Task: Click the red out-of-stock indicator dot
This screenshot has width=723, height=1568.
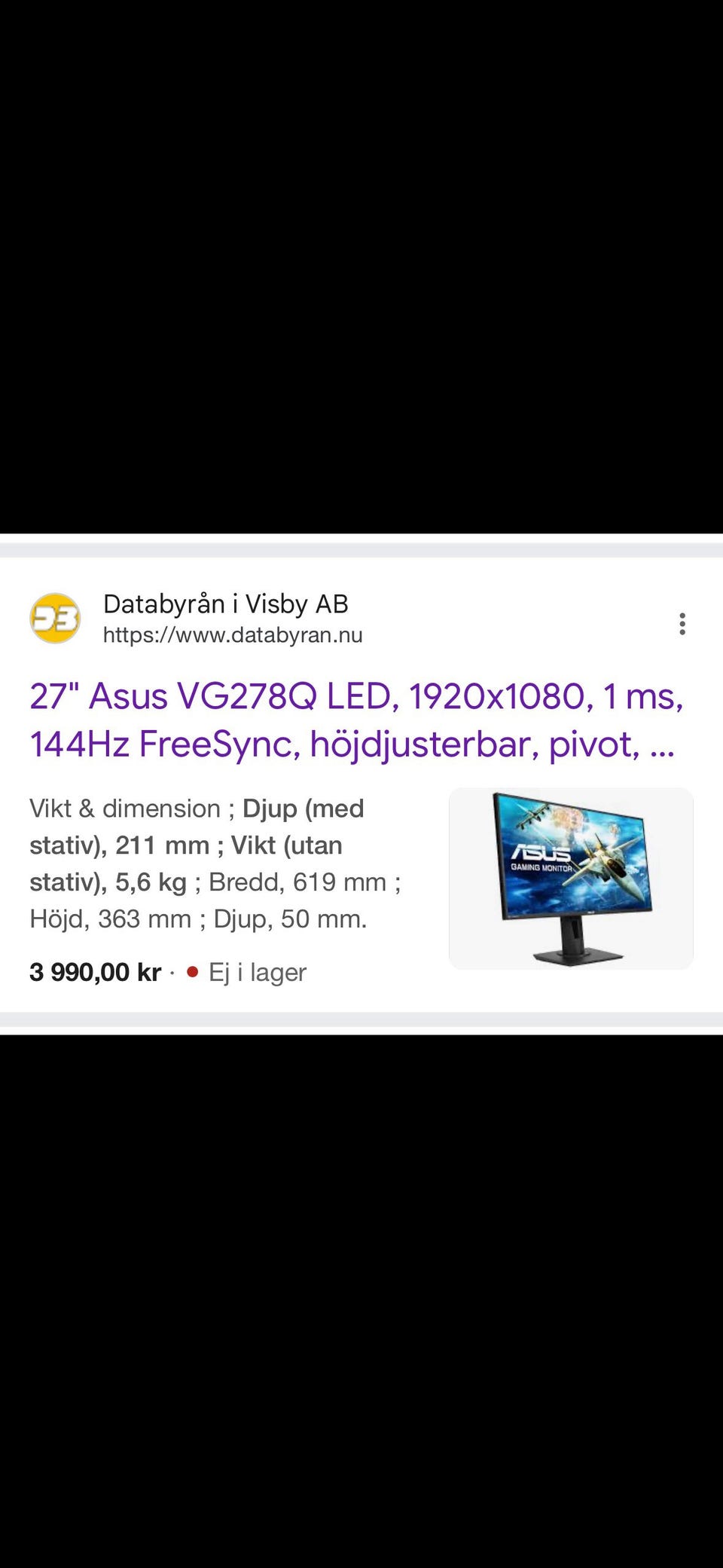Action: coord(194,972)
